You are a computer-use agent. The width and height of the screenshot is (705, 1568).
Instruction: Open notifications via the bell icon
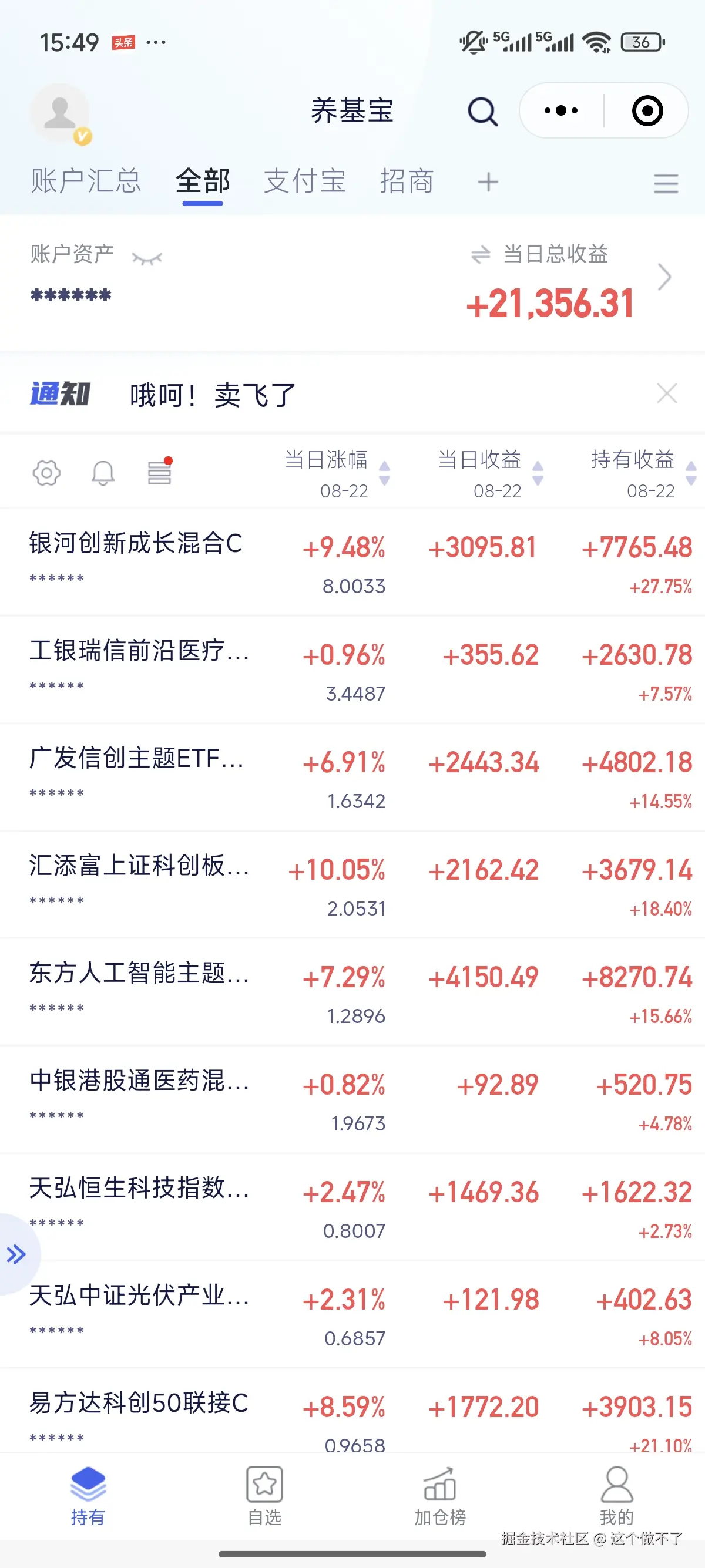(x=102, y=472)
